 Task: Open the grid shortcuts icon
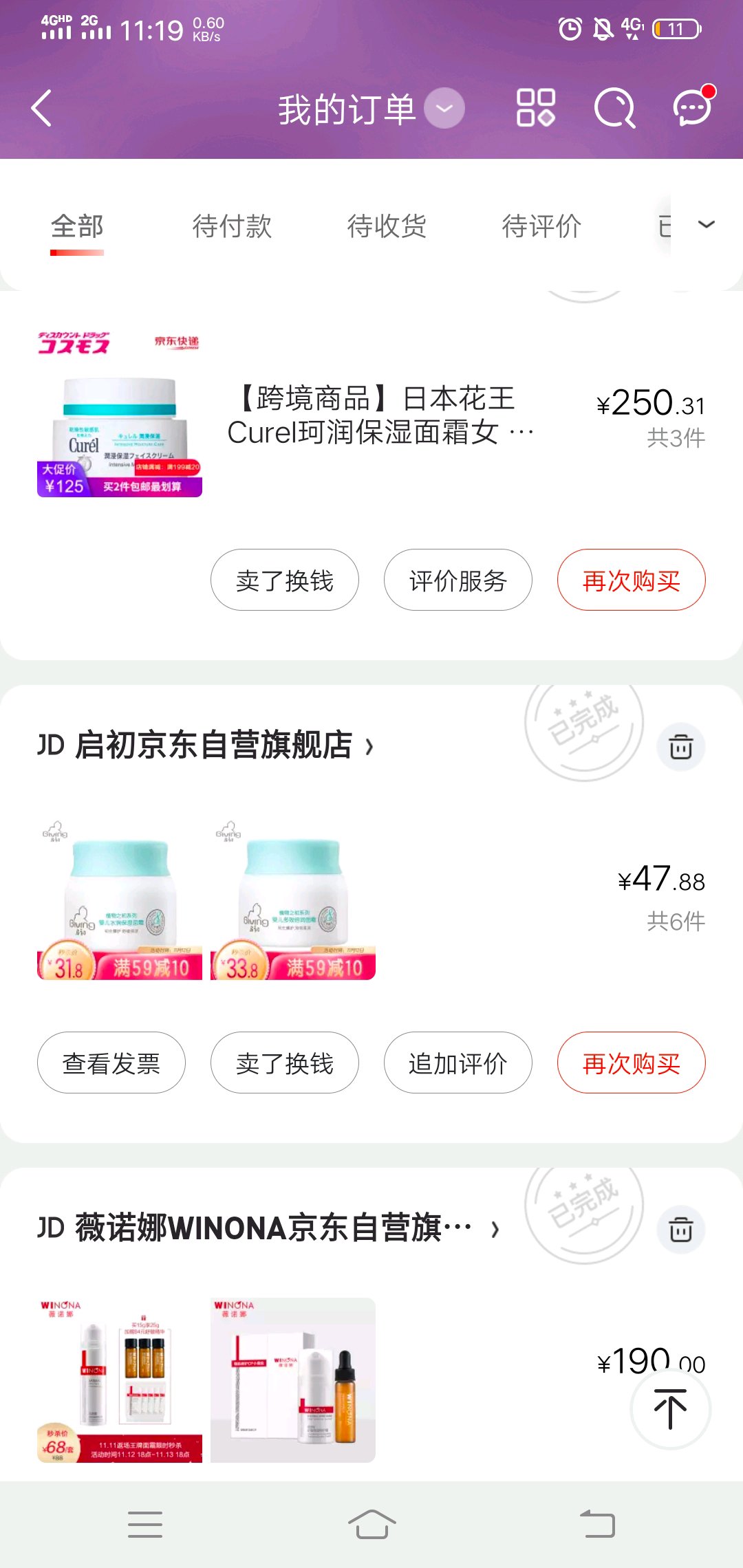[x=535, y=109]
